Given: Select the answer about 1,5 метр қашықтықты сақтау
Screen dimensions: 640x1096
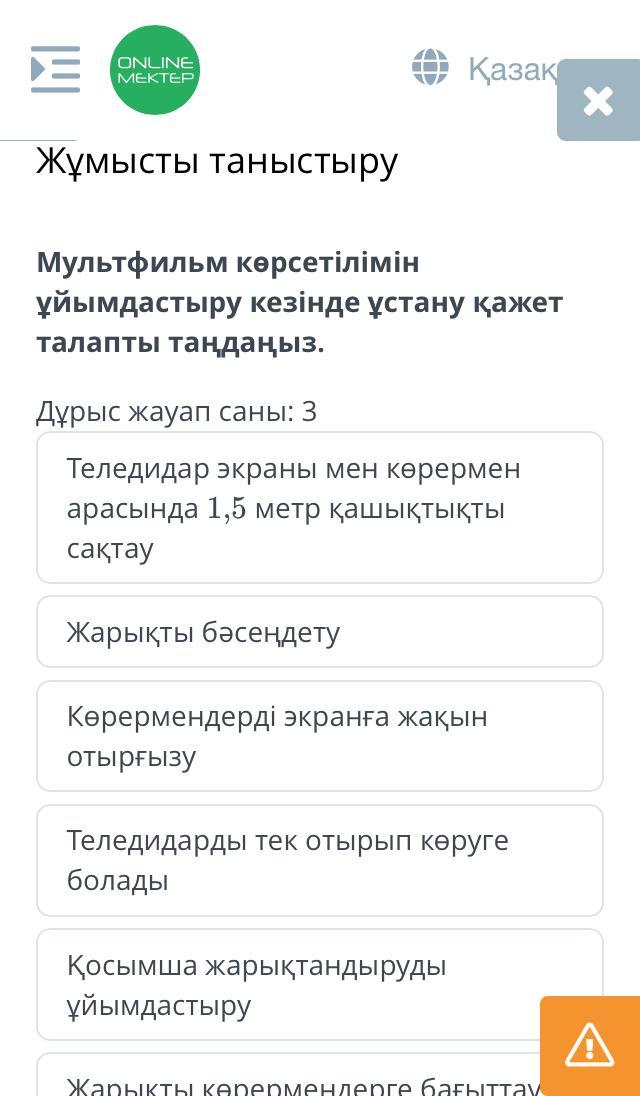Looking at the screenshot, I should [319, 507].
